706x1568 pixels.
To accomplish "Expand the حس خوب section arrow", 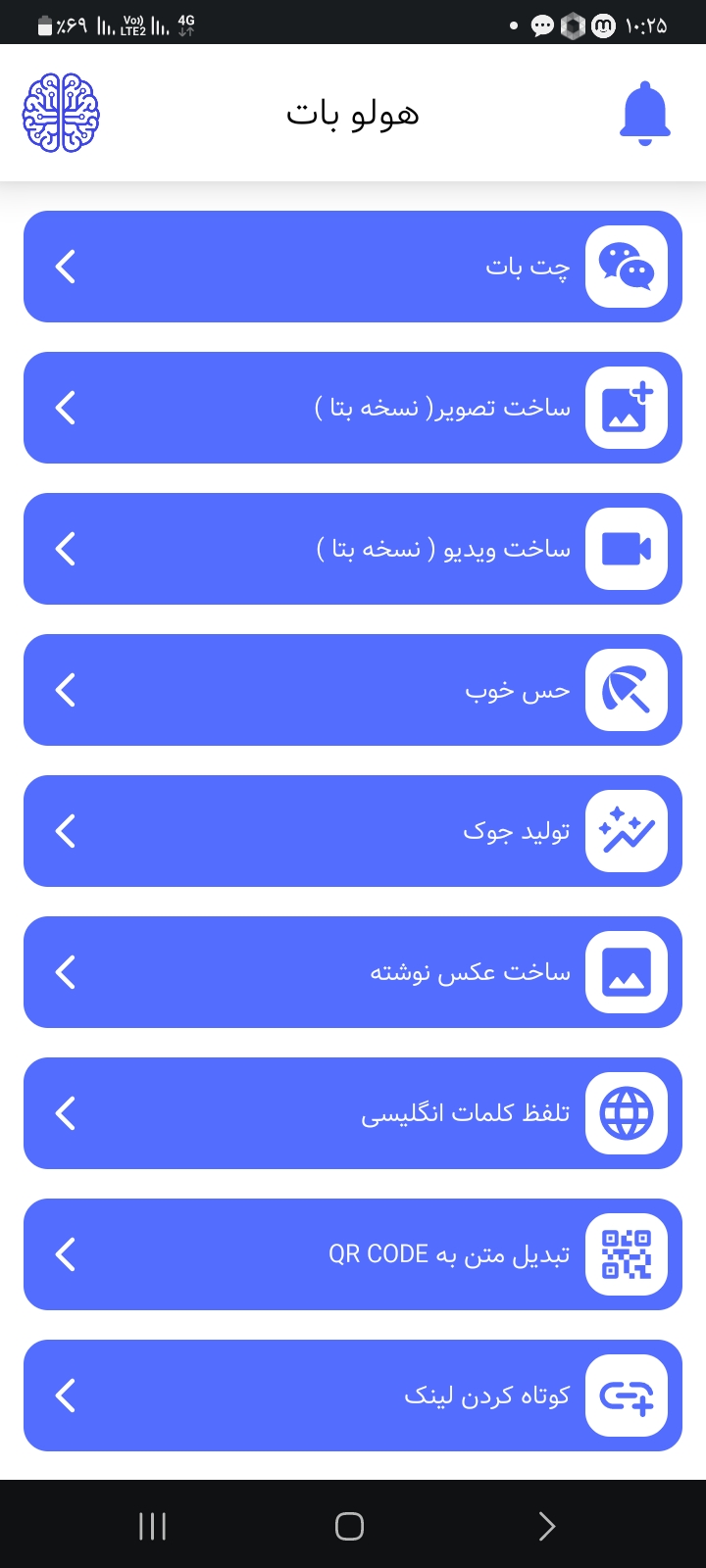I will (65, 690).
